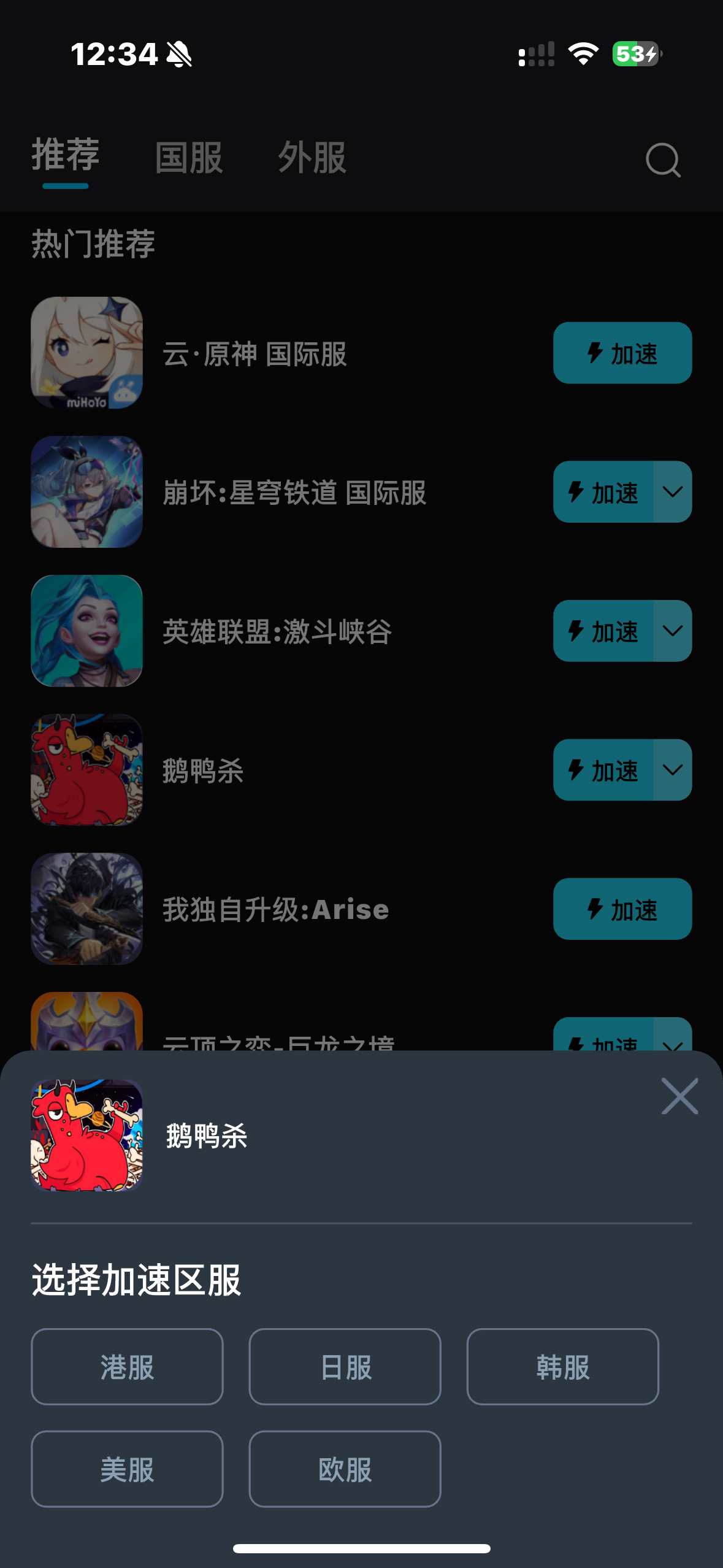Screen dimensions: 723x1568
Task: Start 加速 for 英雄联盟:激斗峡谷
Action: tap(603, 631)
